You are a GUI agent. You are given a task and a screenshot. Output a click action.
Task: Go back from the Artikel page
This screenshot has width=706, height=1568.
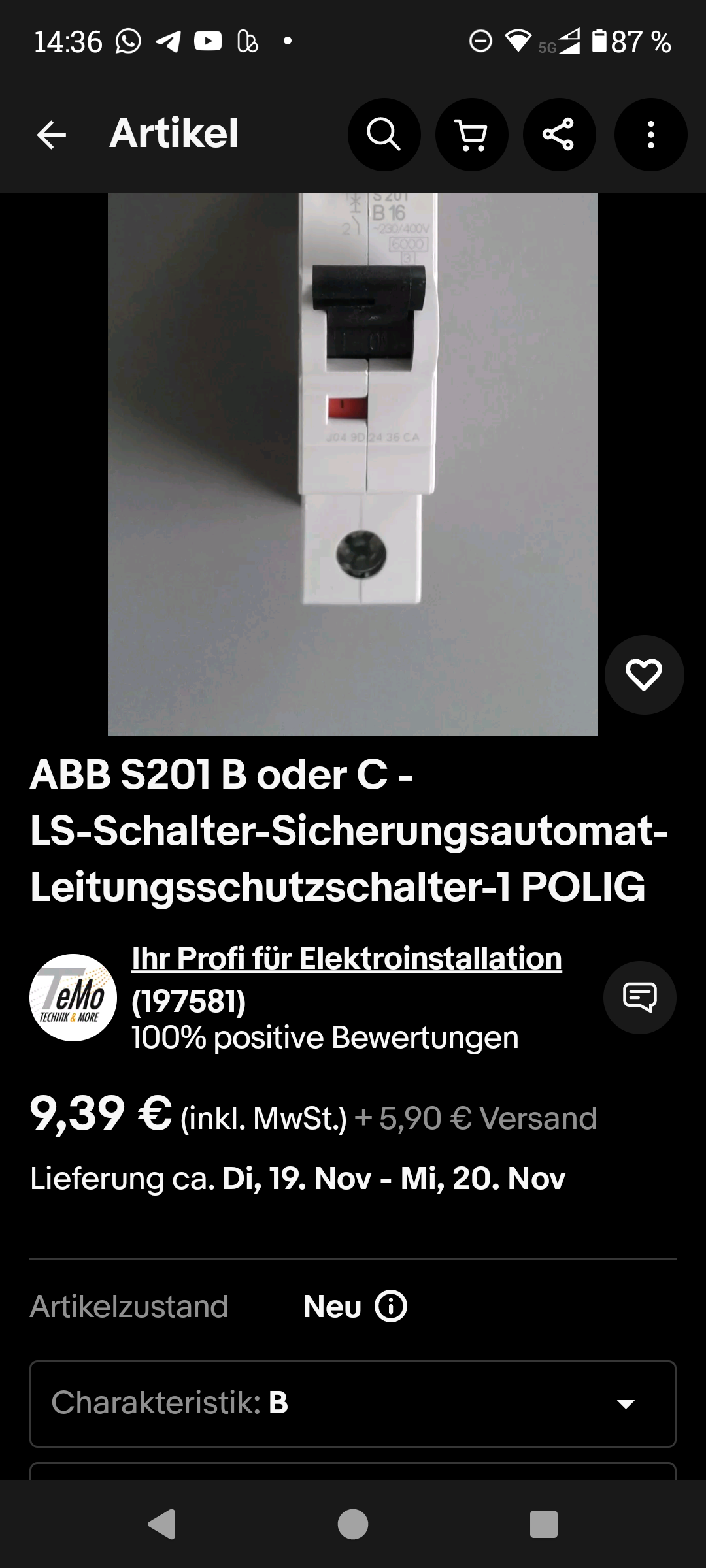point(51,135)
